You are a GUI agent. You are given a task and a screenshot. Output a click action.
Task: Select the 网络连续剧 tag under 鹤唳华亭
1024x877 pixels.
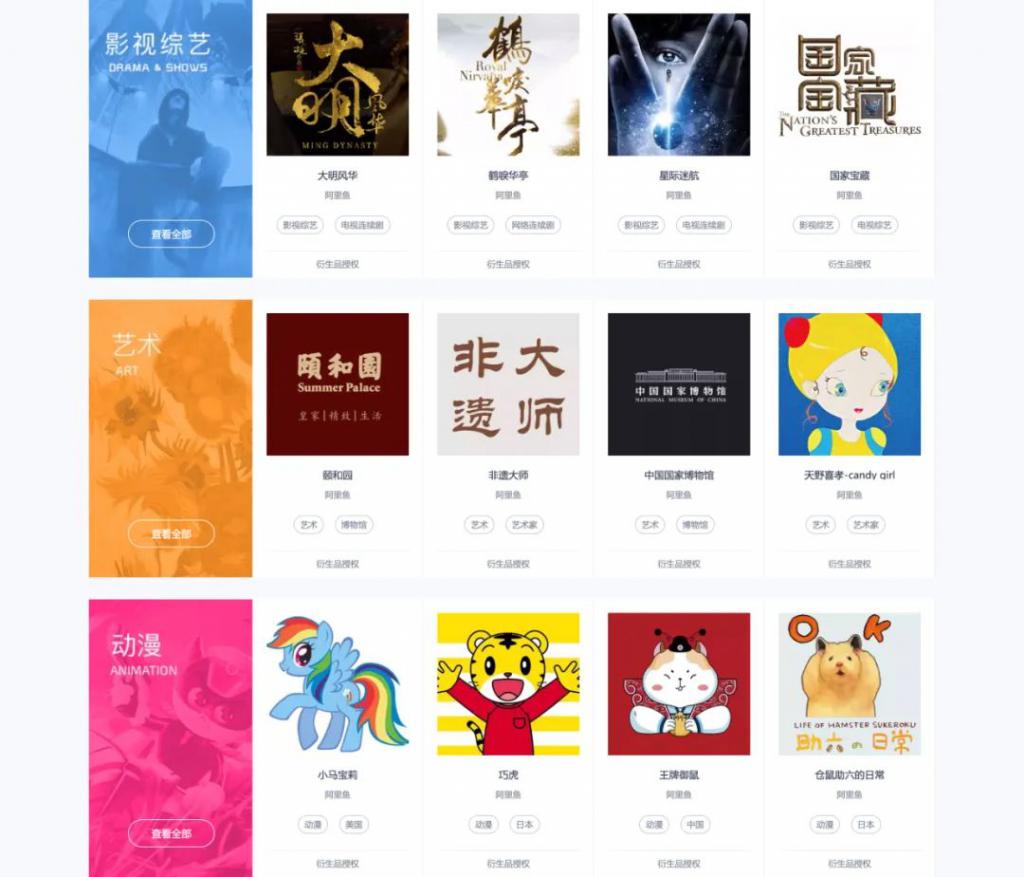(532, 225)
